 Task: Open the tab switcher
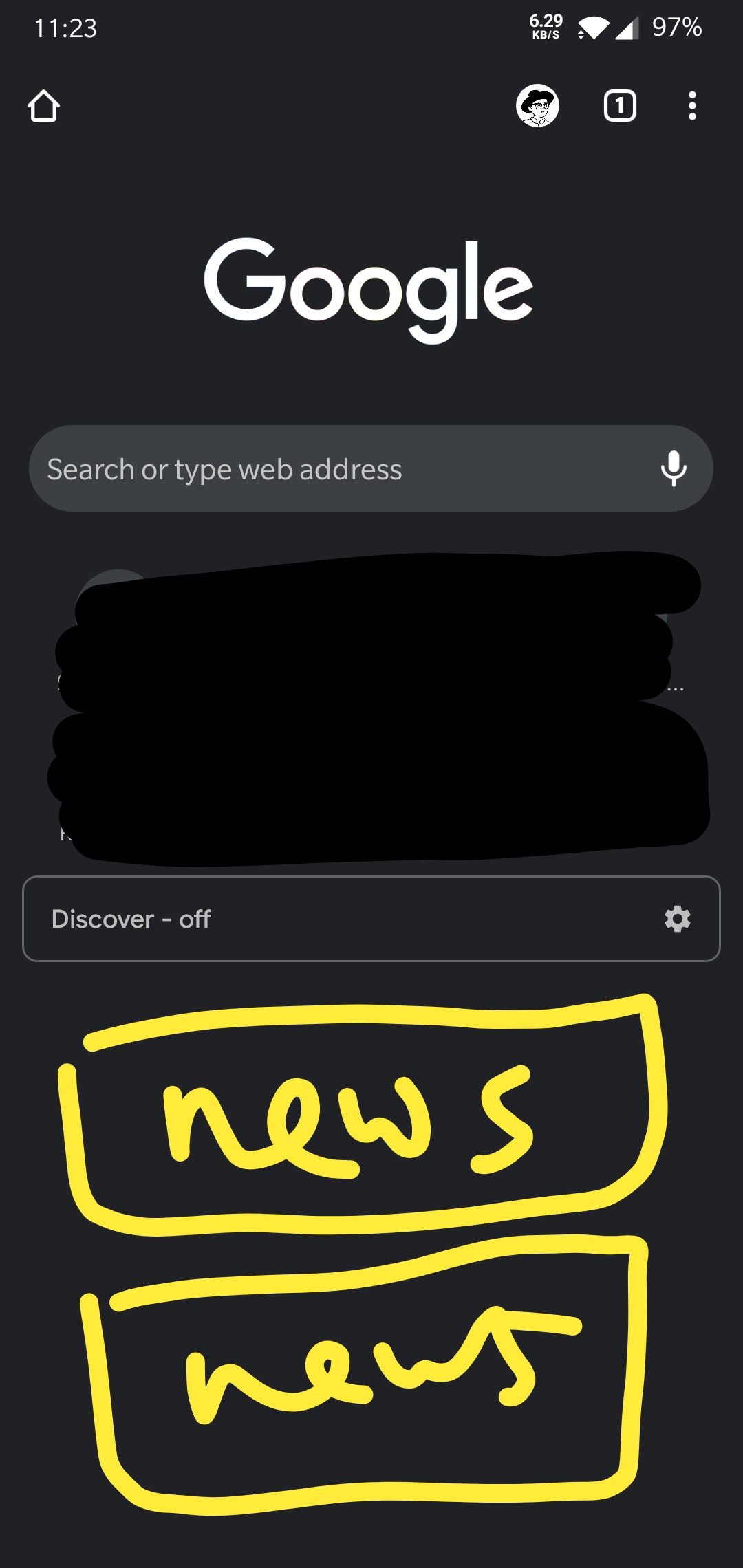pos(620,106)
